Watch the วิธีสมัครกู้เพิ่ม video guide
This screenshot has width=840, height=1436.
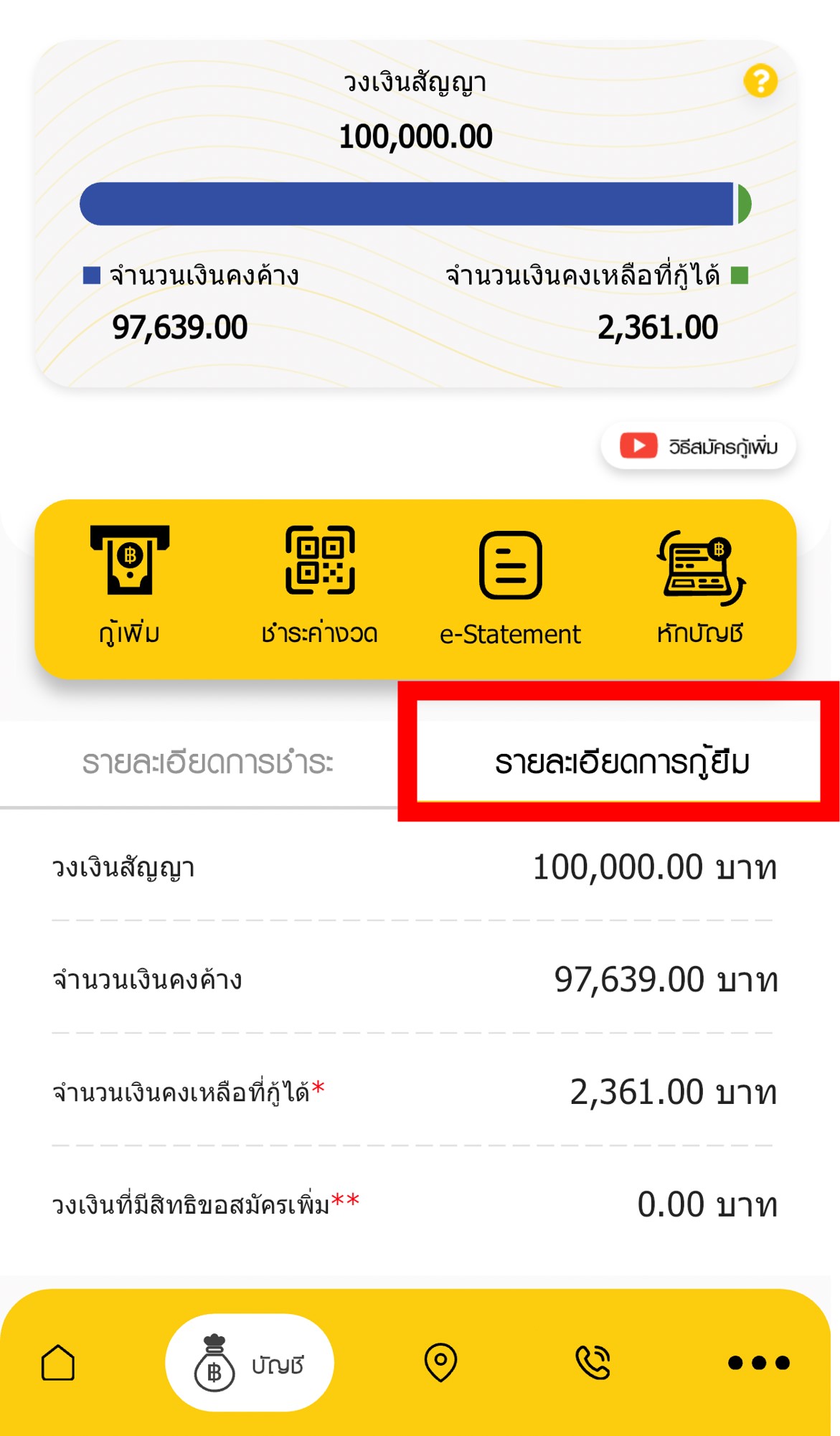(698, 446)
